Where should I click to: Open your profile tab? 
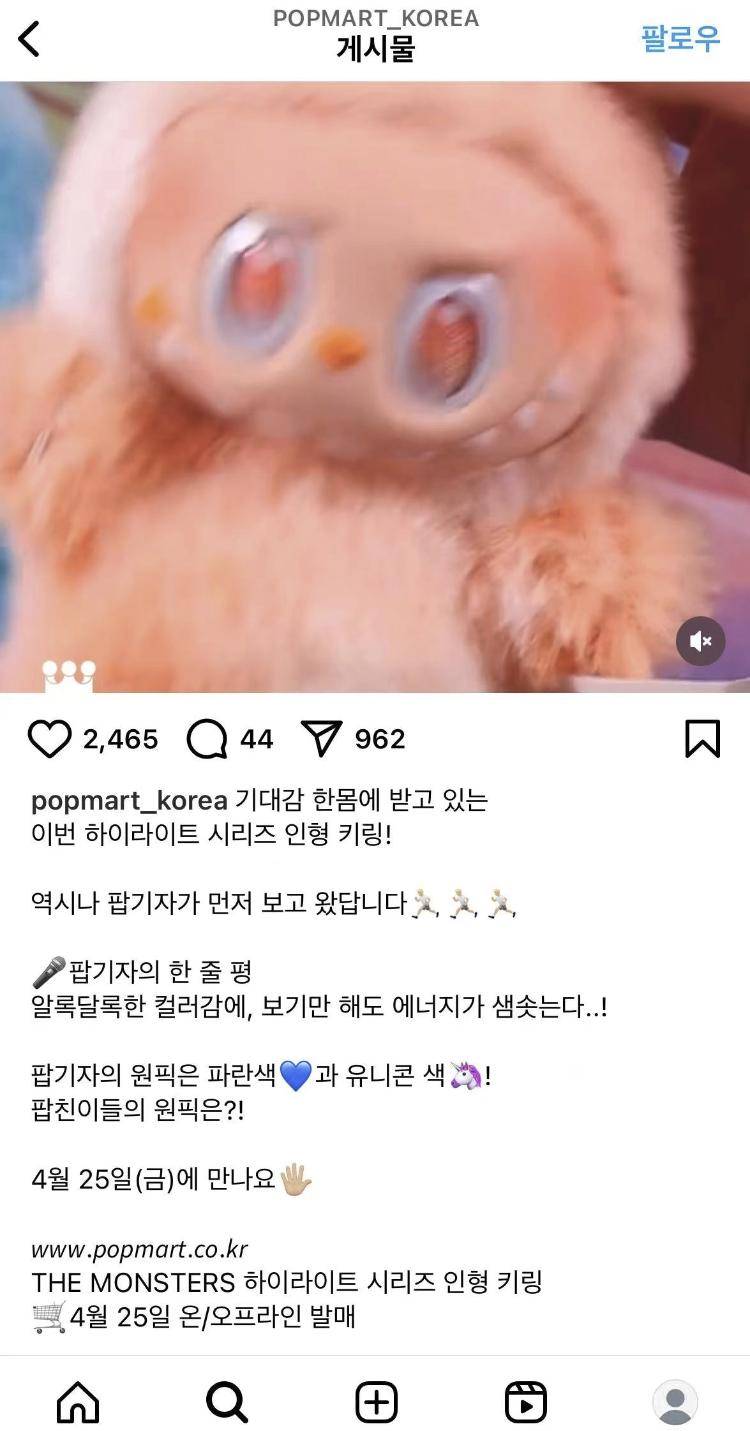coord(675,1402)
